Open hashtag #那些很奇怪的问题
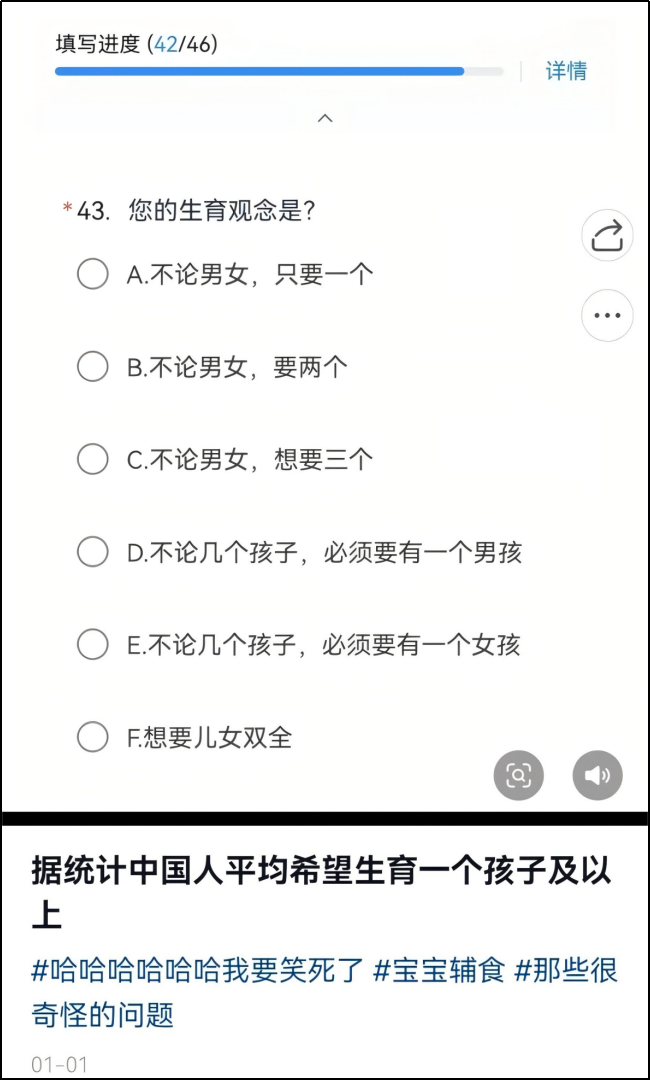 (x=325, y=994)
